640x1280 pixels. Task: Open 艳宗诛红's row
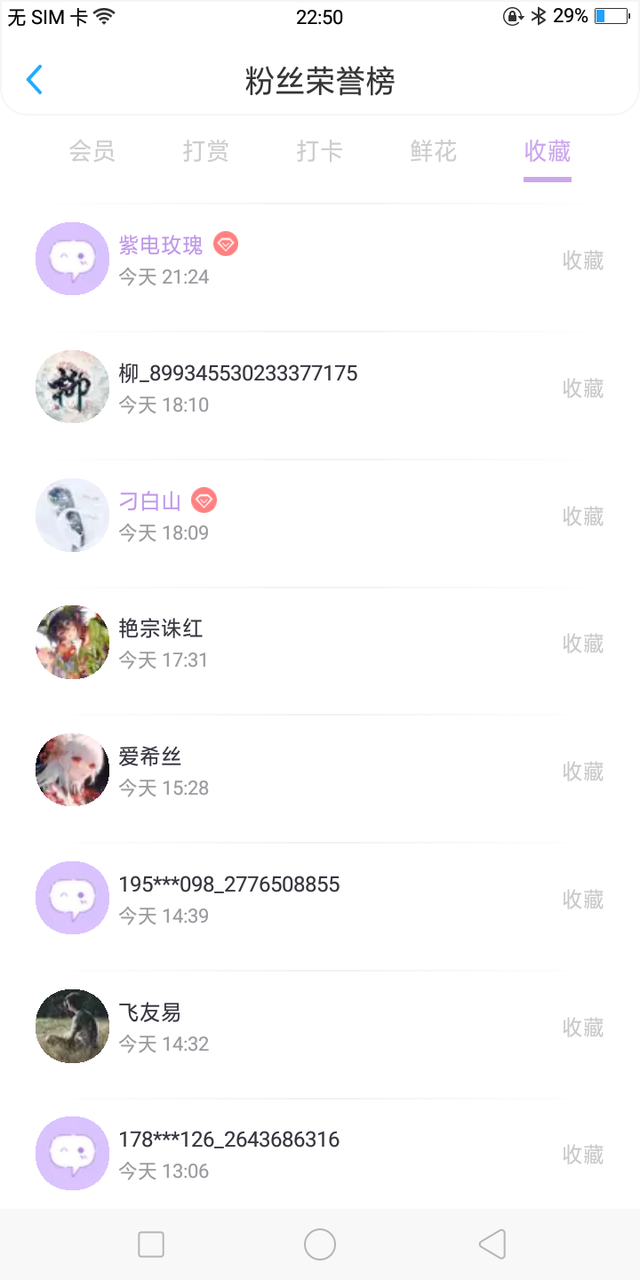tap(320, 643)
